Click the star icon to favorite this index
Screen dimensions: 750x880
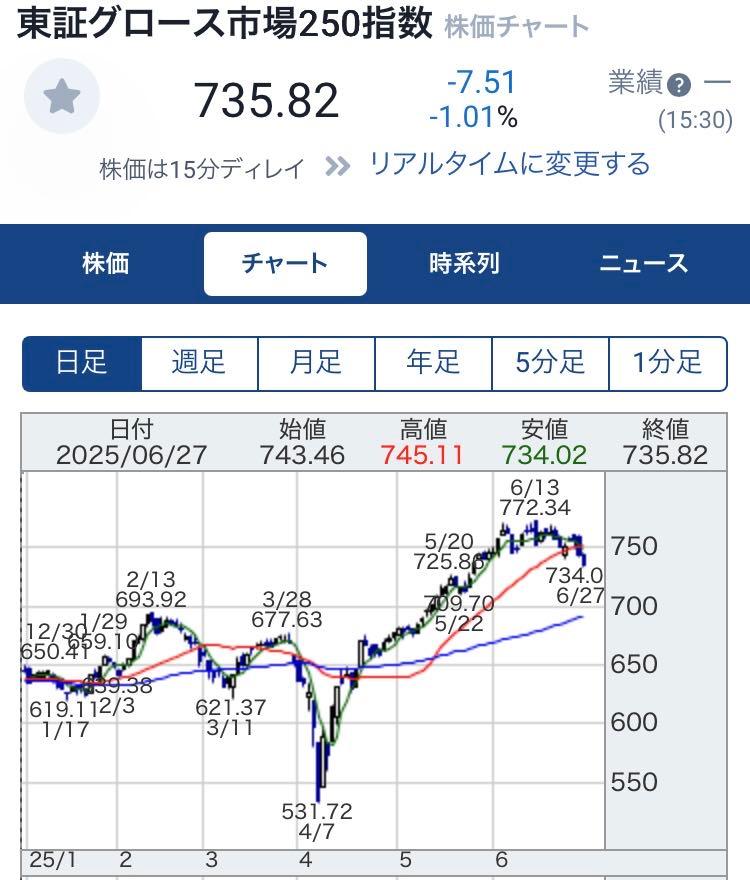[x=63, y=96]
